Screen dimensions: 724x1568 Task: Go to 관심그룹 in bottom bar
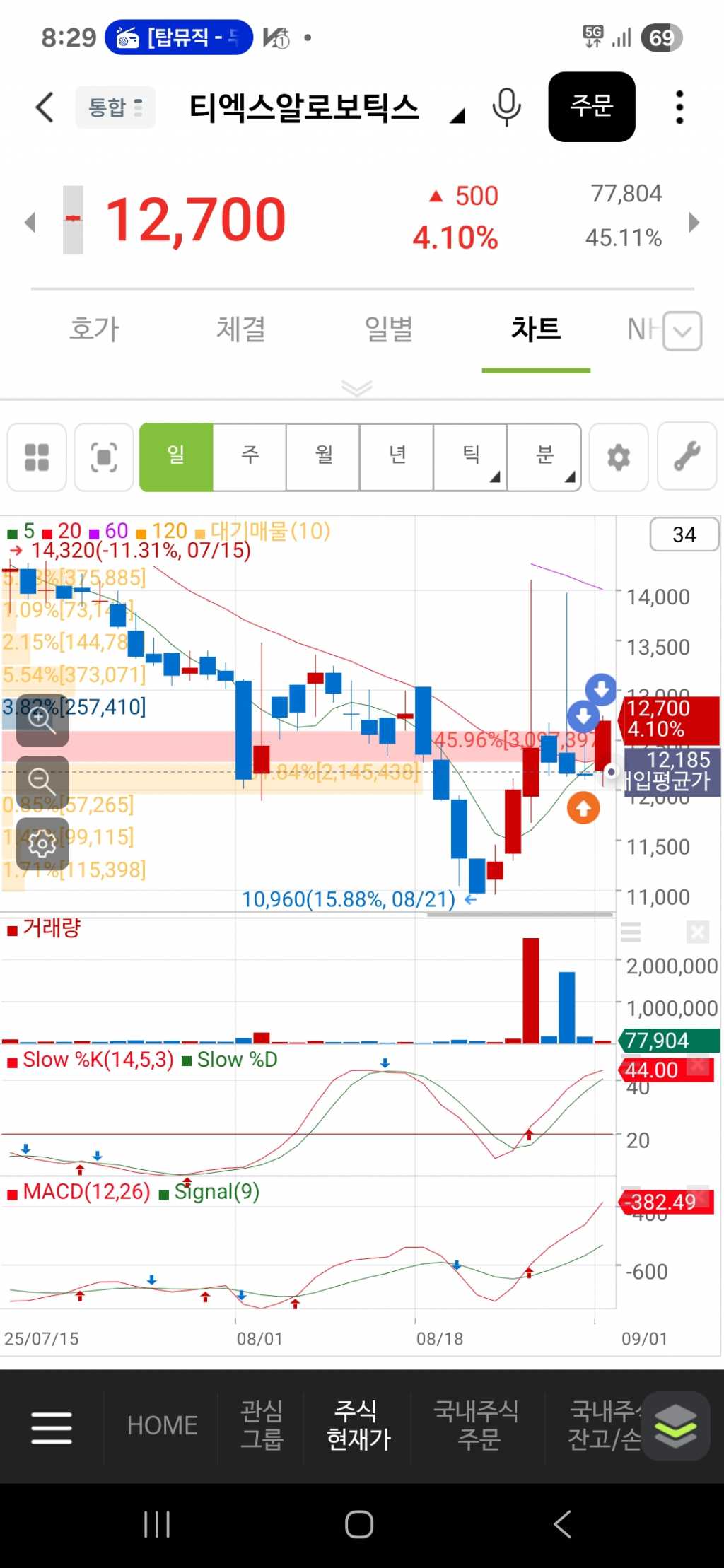click(262, 1424)
